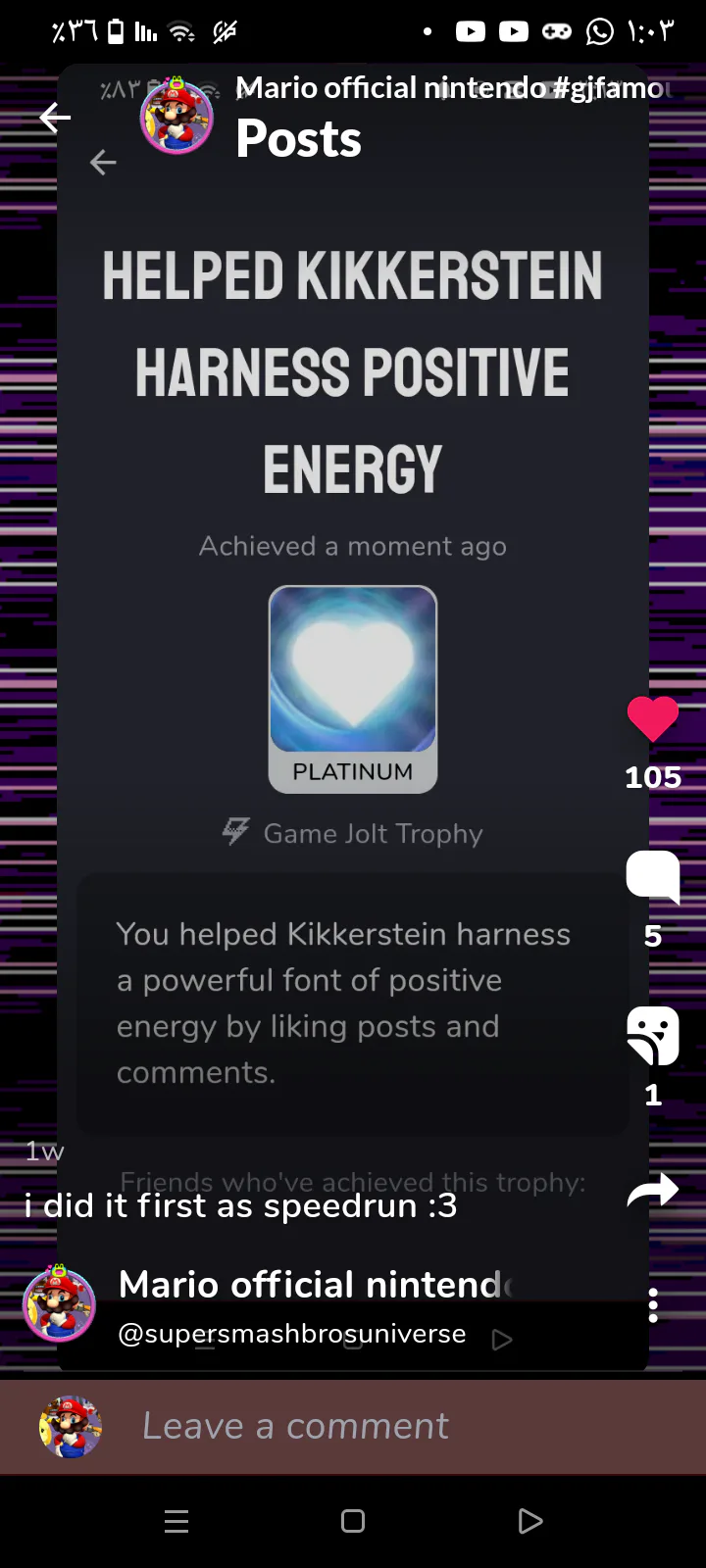Open Mario avatar in the top header

176,118
